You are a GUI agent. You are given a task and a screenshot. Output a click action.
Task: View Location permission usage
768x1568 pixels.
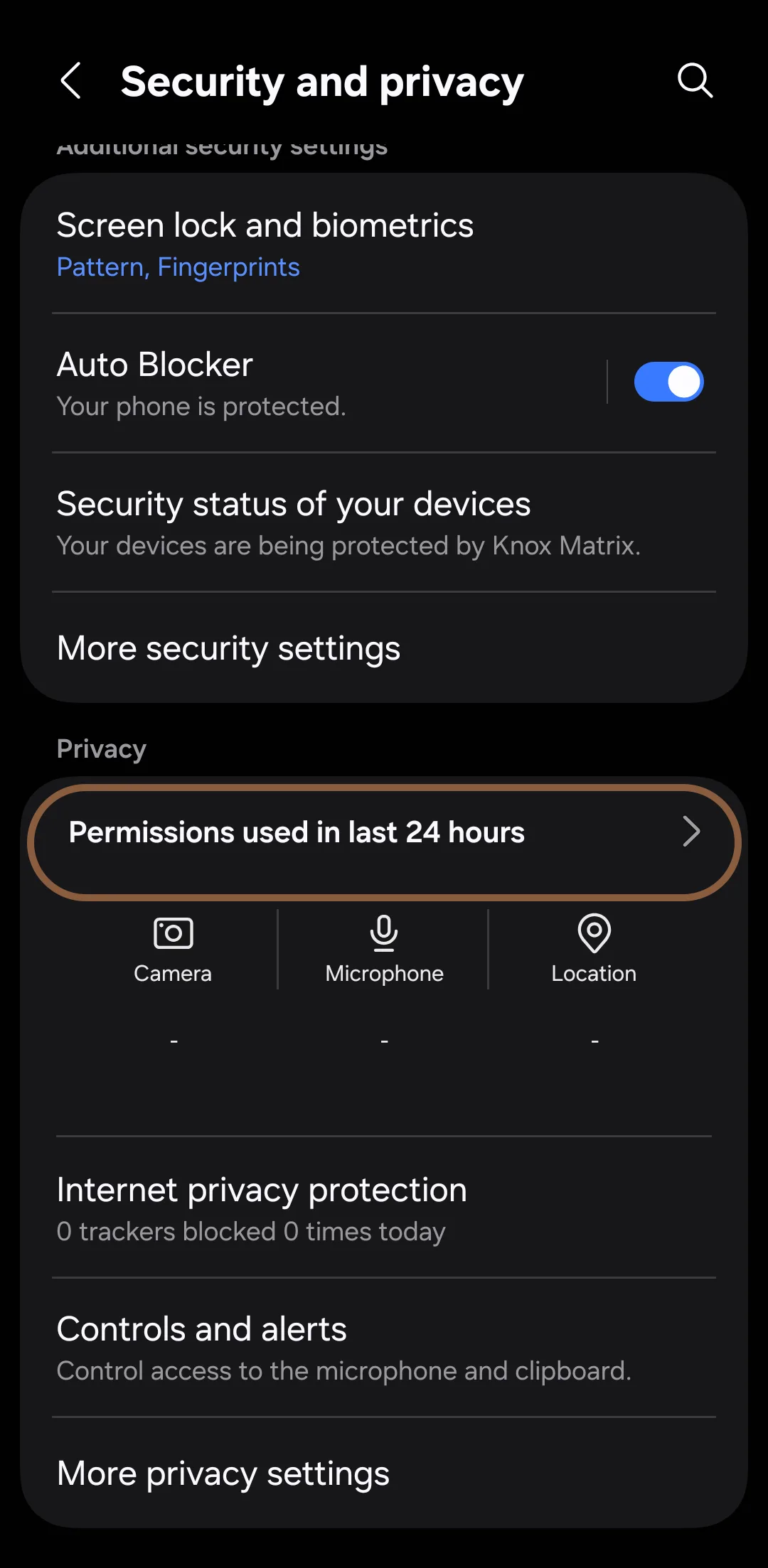pyautogui.click(x=594, y=950)
